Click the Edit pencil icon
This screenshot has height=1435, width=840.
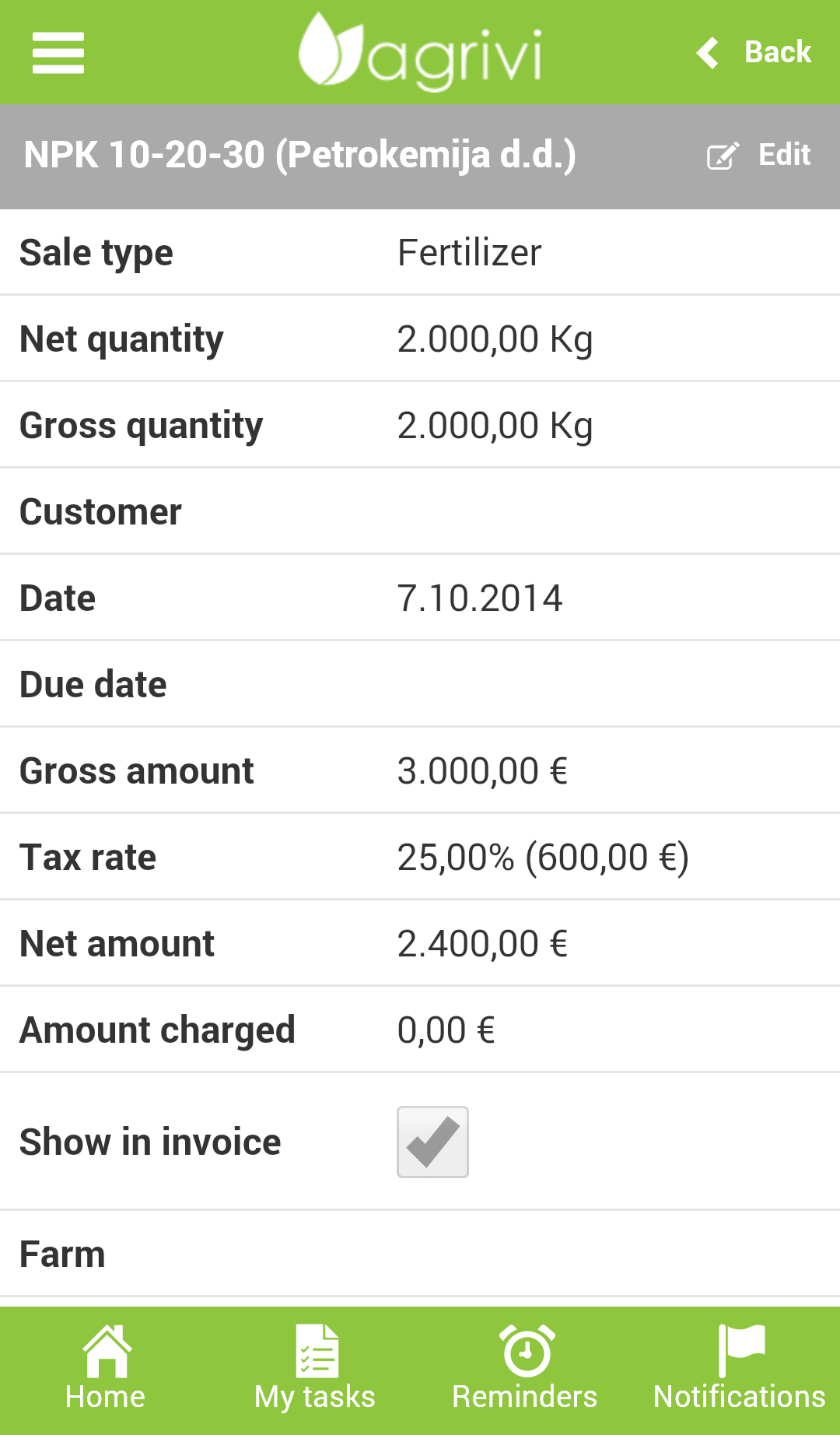point(723,156)
